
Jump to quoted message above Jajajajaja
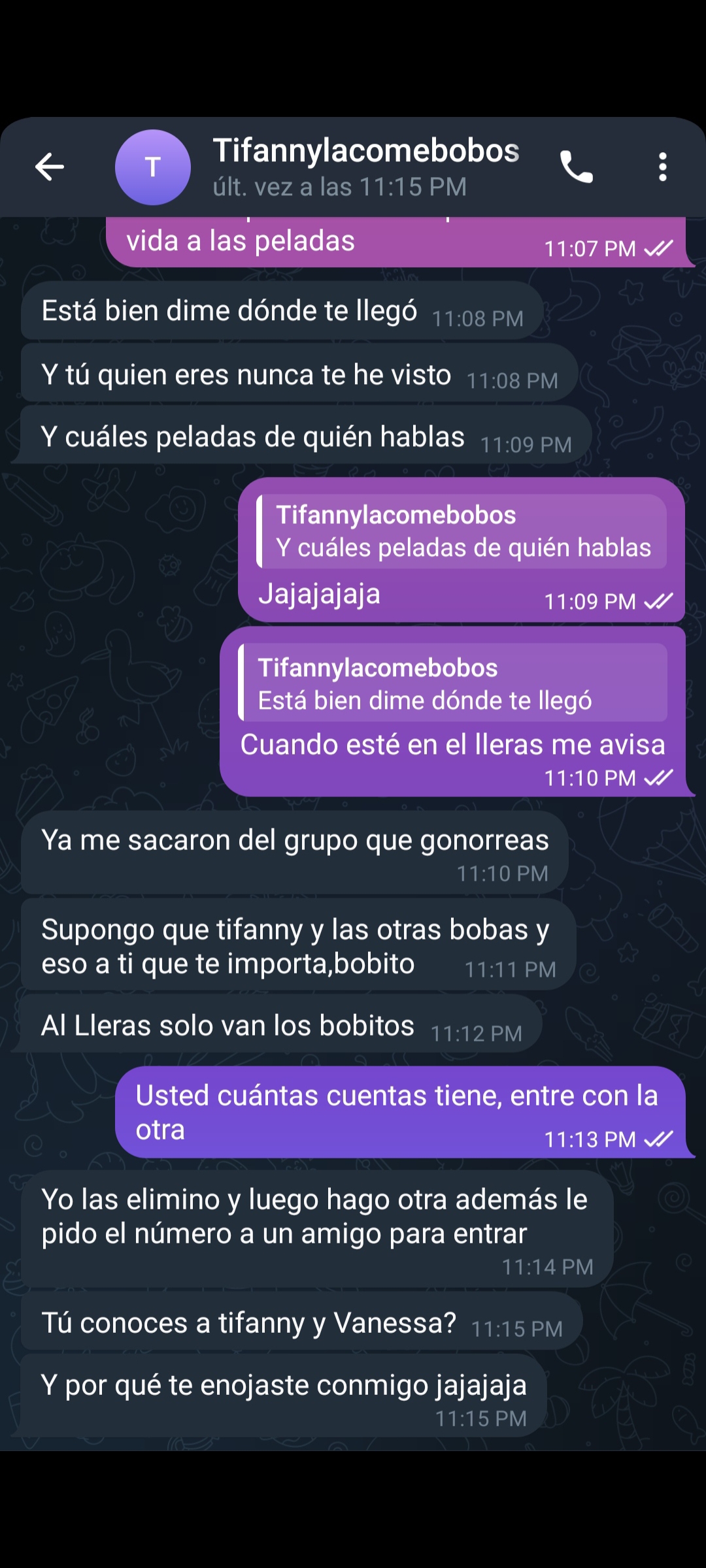(462, 531)
